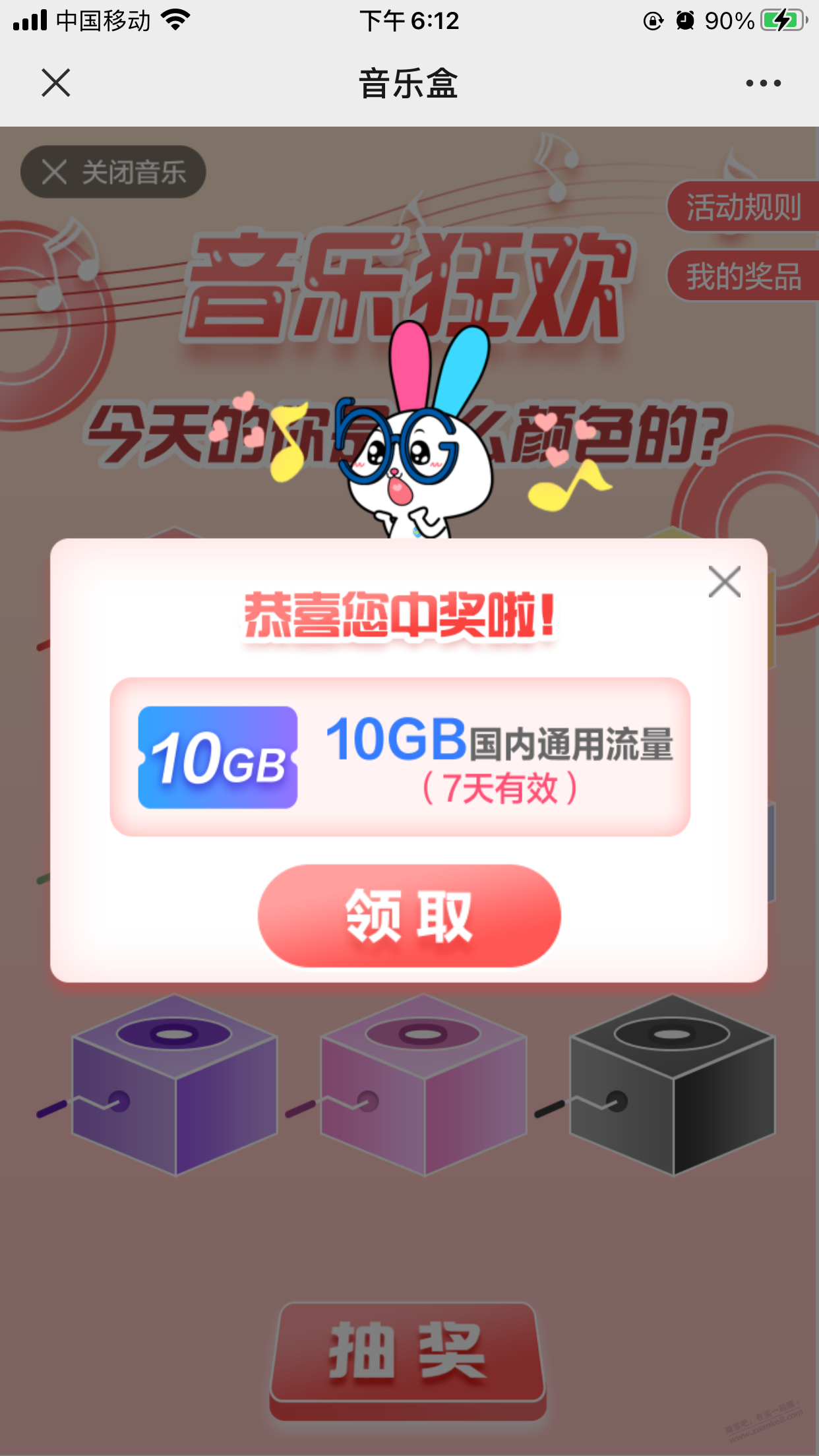
Task: Tap the 抽奖 lottery draw button
Action: (x=408, y=1352)
